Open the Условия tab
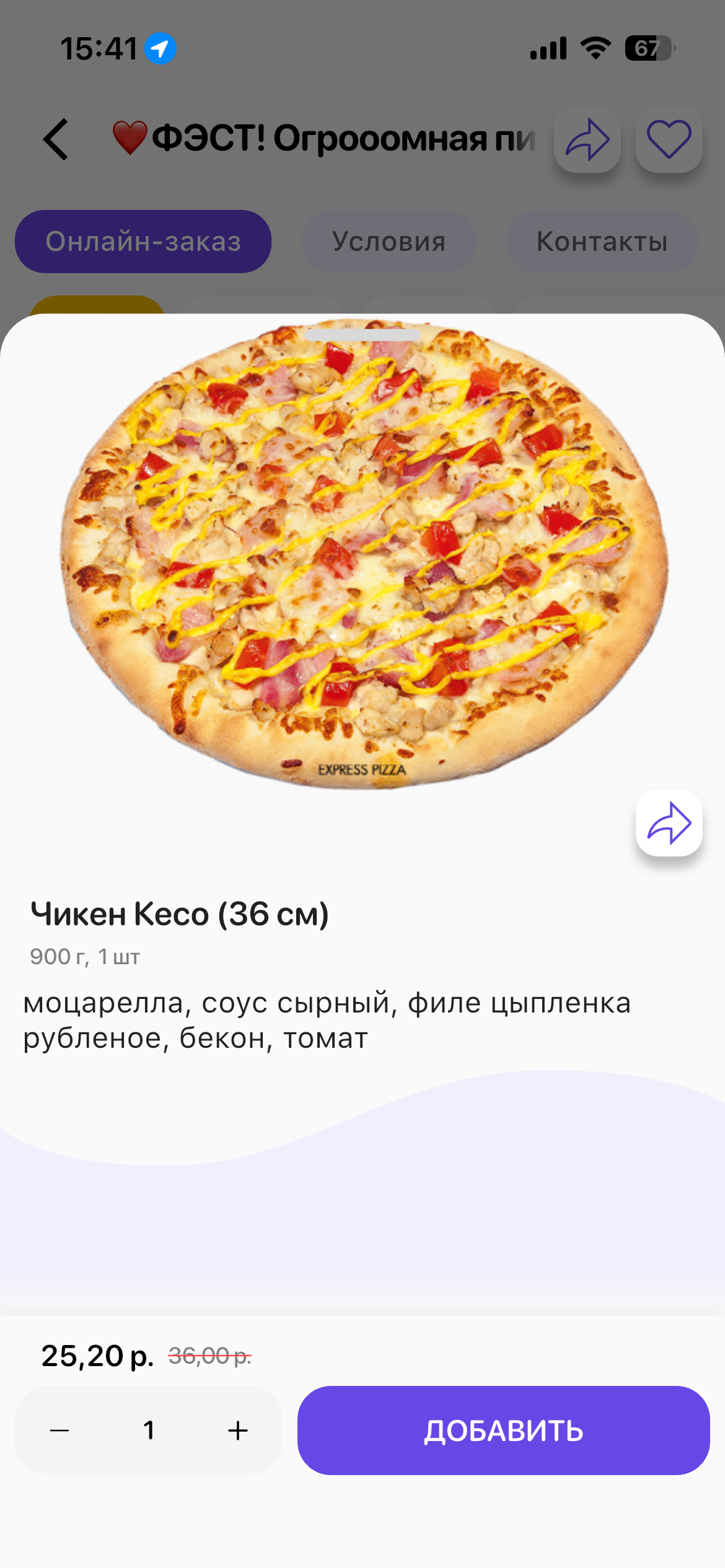 pyautogui.click(x=389, y=242)
